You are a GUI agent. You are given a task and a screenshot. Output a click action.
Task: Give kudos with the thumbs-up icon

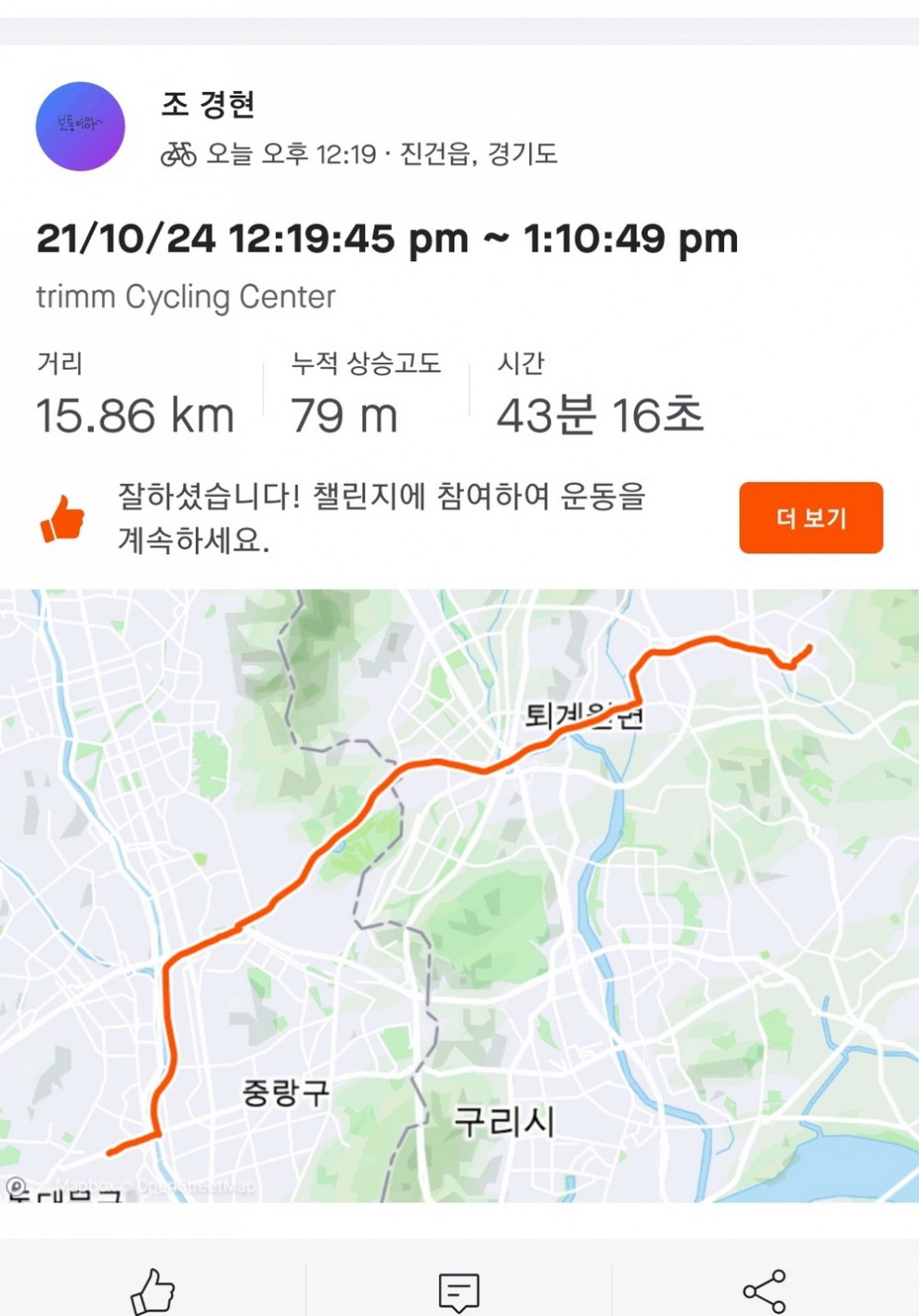click(152, 1290)
